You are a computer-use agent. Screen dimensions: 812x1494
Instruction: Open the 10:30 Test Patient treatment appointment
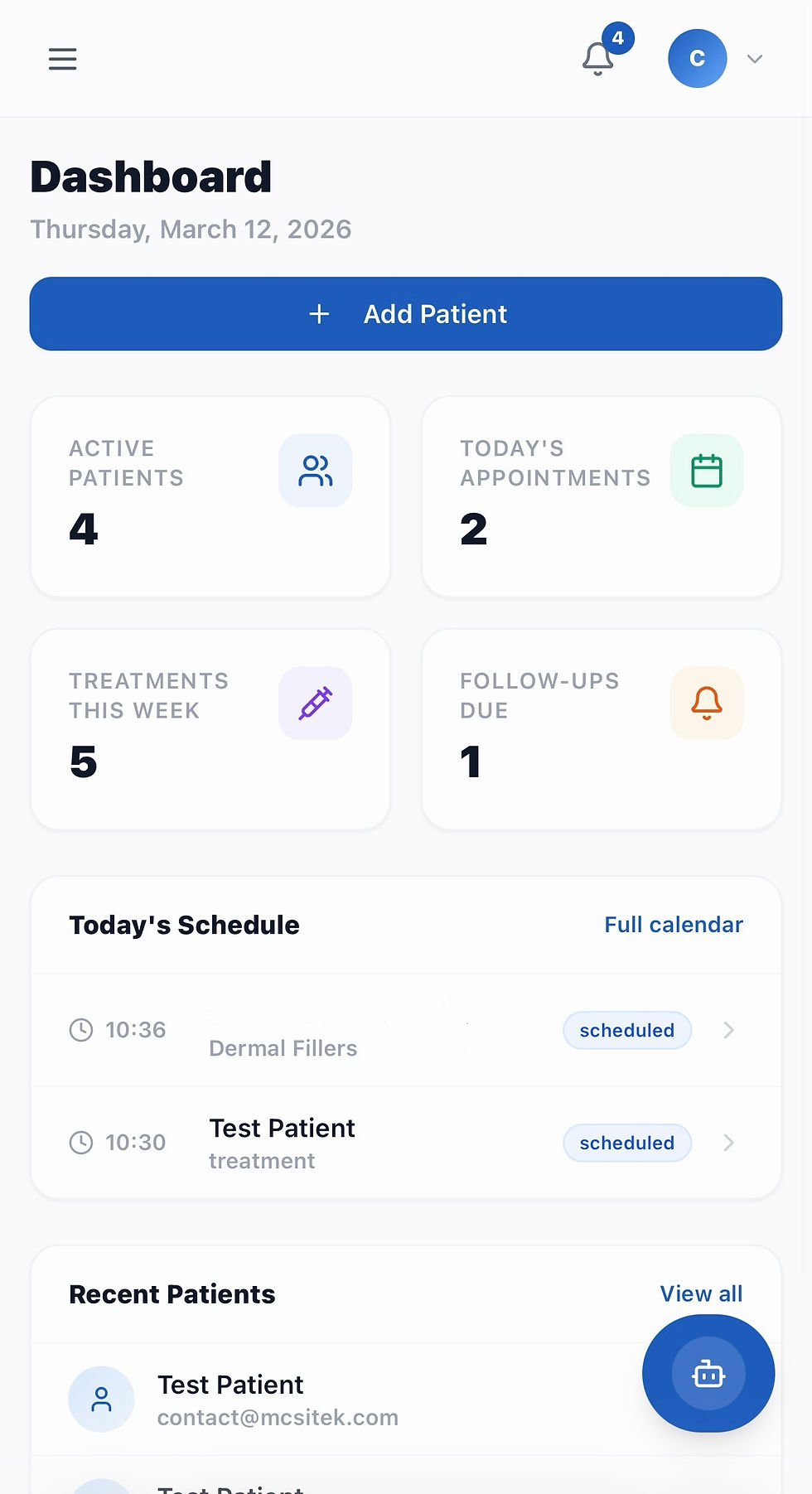click(x=404, y=1143)
